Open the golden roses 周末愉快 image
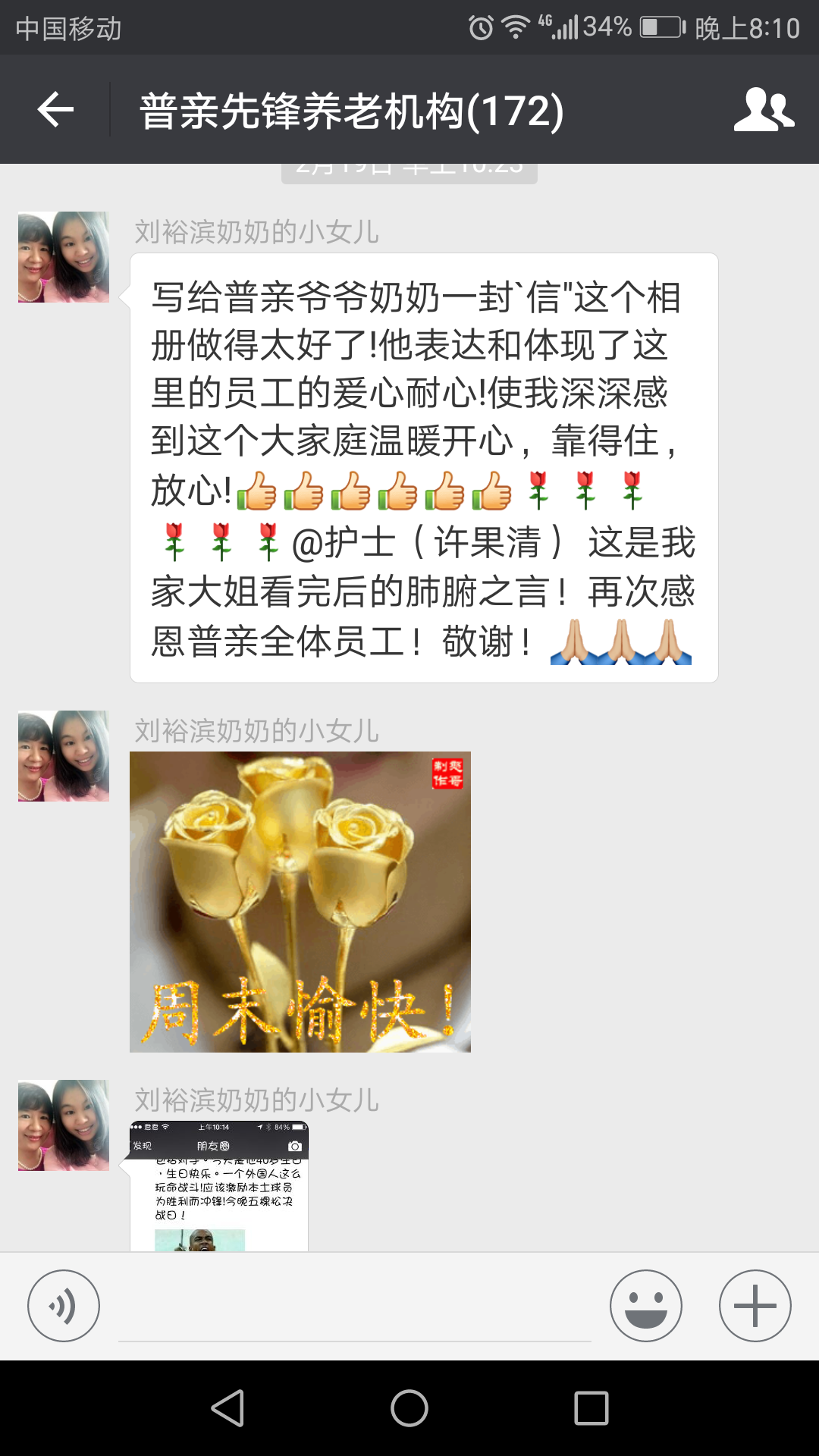Screen dimensions: 819x1456 click(x=300, y=902)
